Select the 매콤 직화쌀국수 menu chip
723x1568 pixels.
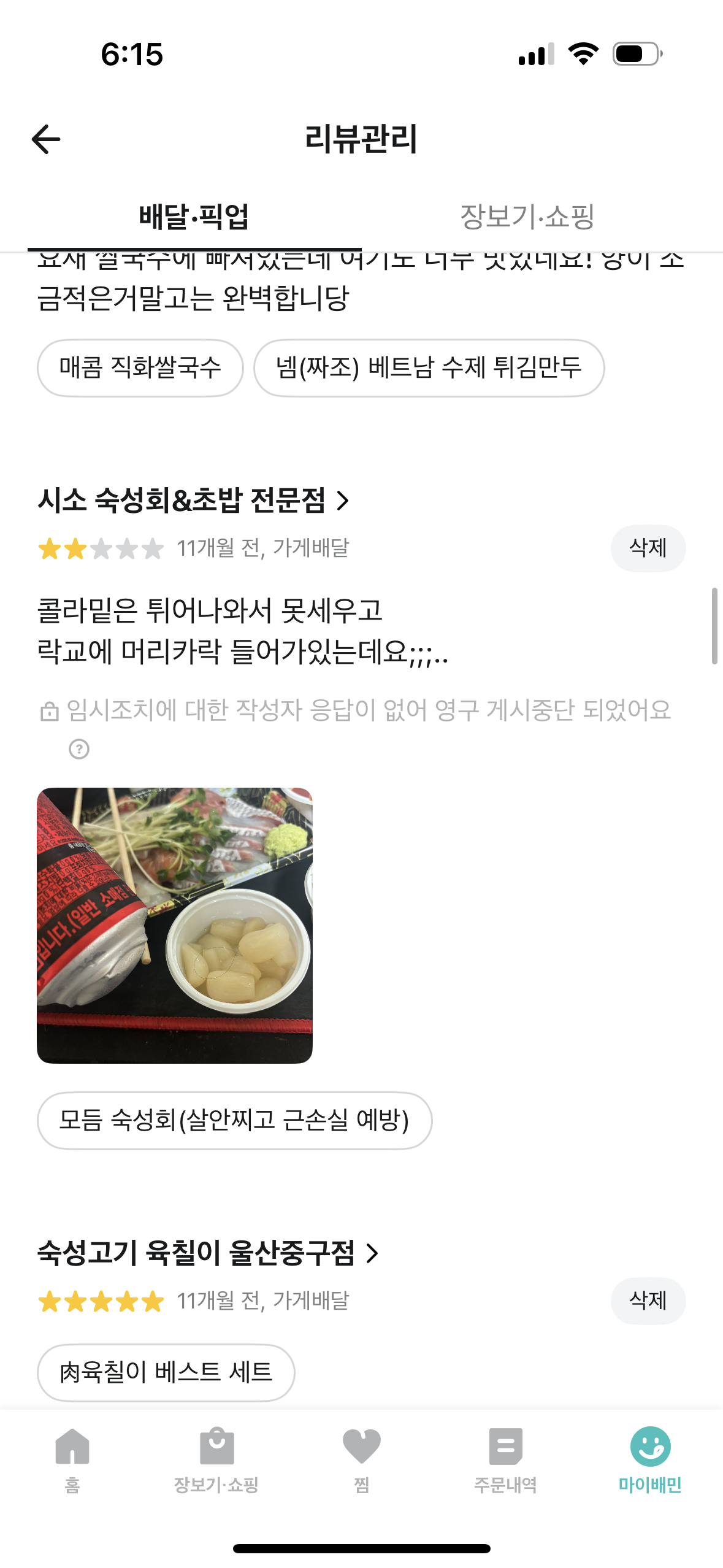click(140, 368)
